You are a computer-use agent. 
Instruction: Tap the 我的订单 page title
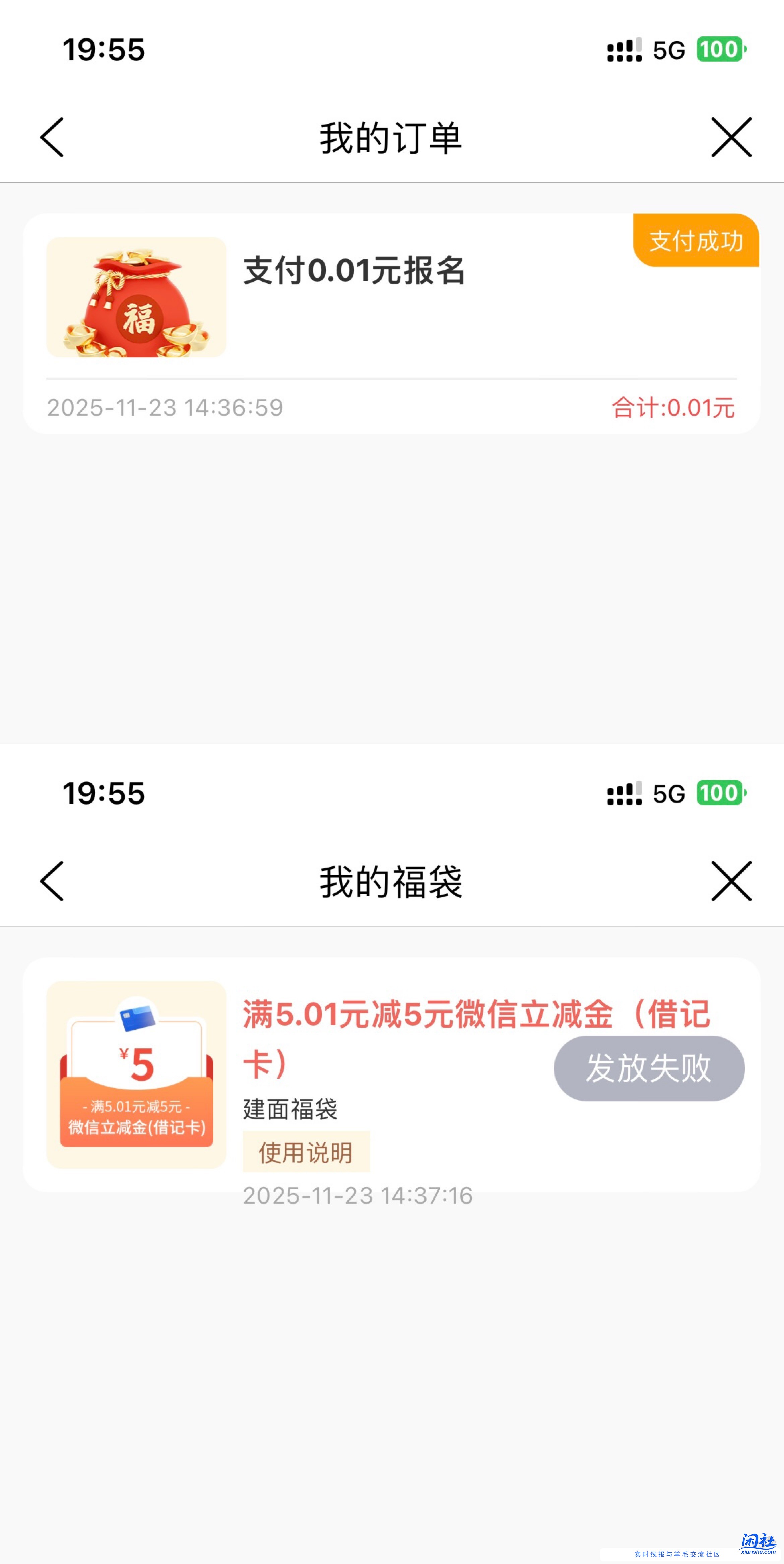point(392,137)
